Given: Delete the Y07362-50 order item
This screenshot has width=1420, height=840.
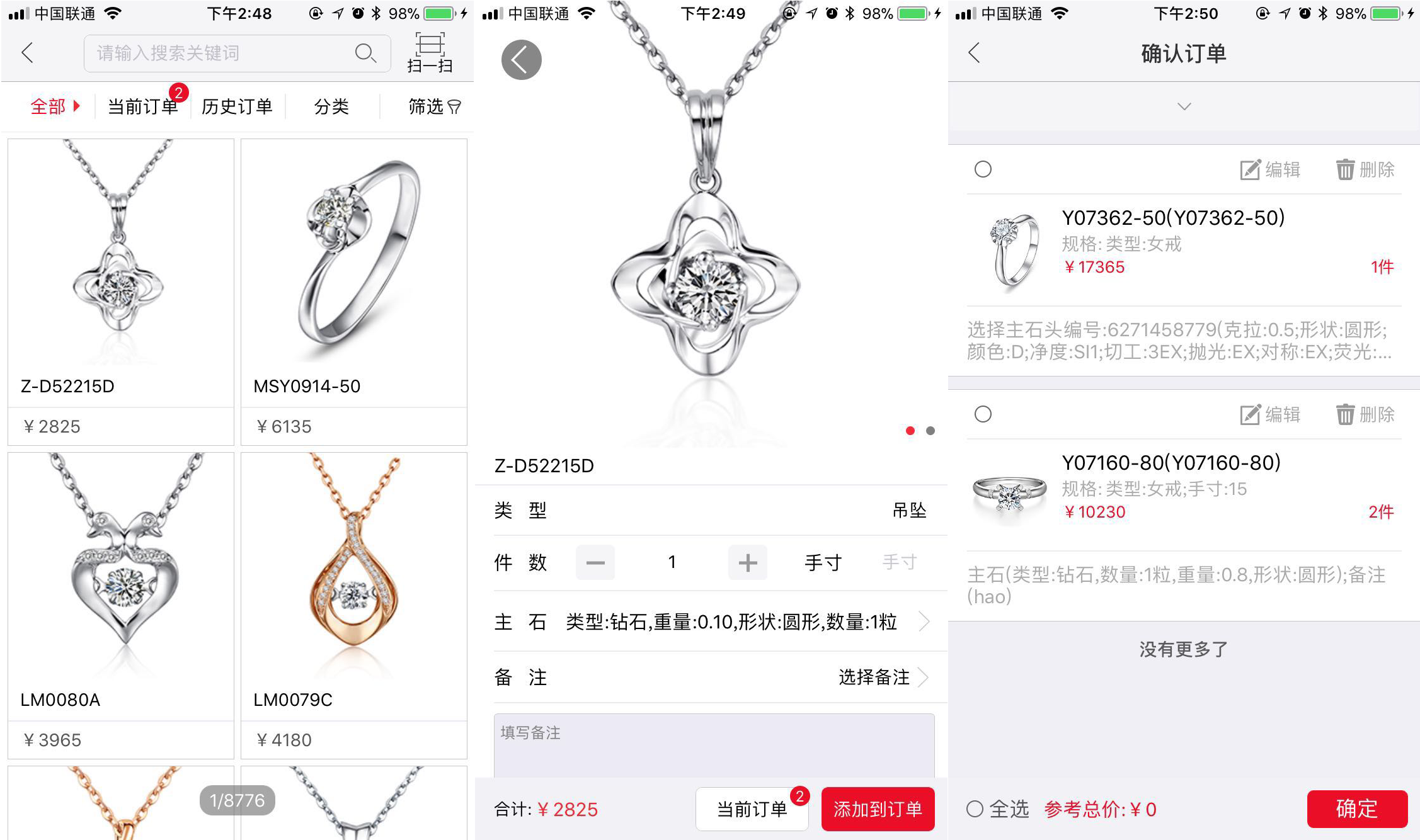Looking at the screenshot, I should click(1365, 169).
